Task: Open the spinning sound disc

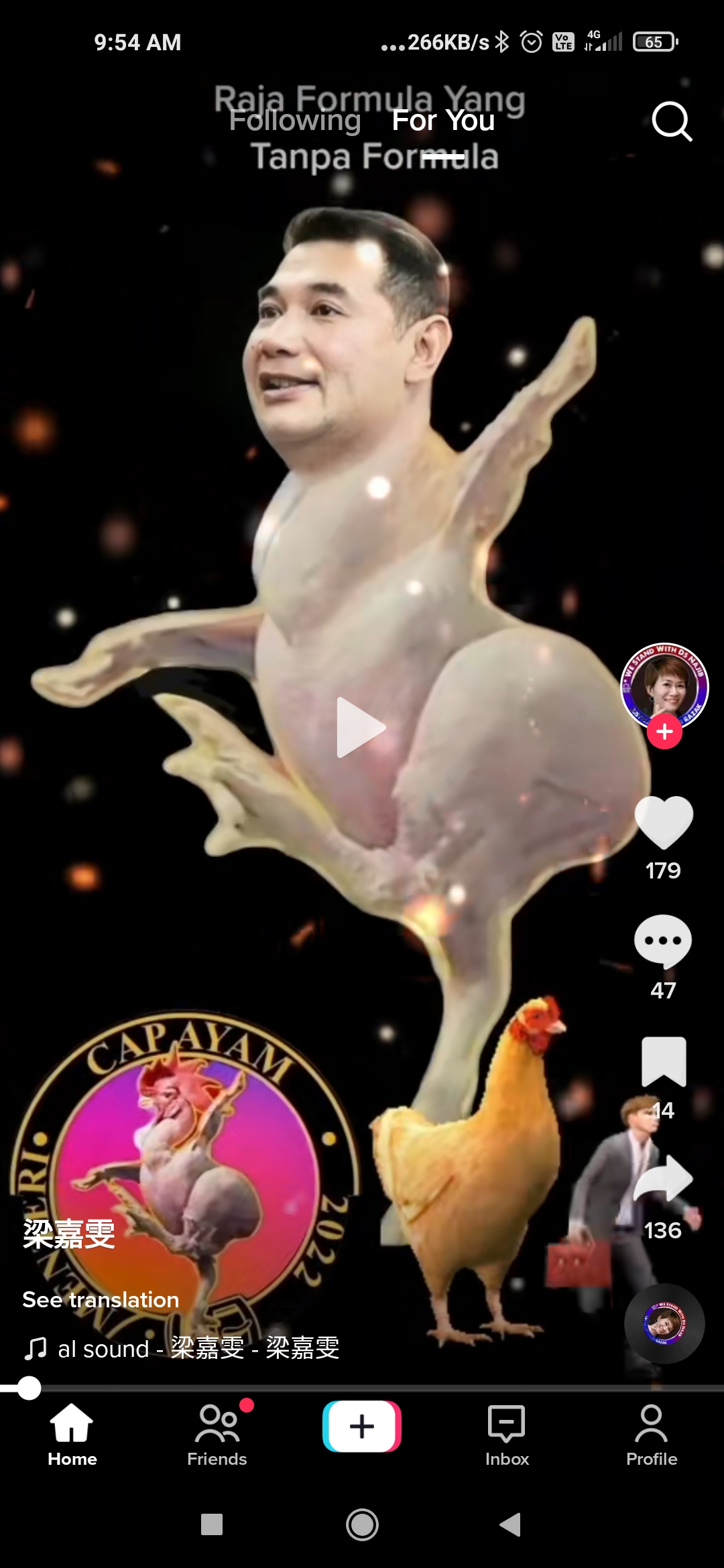Action: coord(664,1323)
